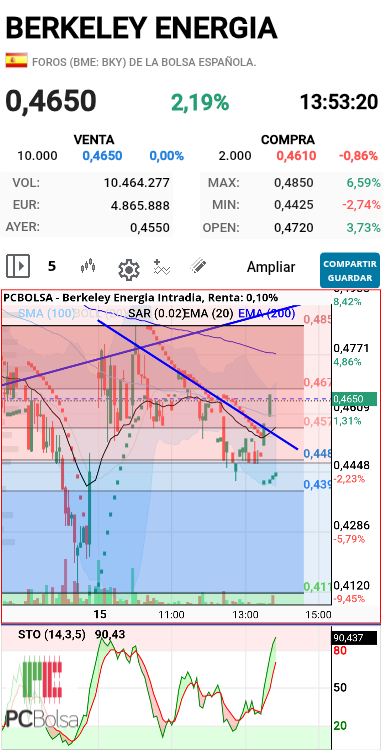The height and width of the screenshot is (750, 384).
Task: Open the Foros de la Bolsa Española link
Action: point(144,62)
